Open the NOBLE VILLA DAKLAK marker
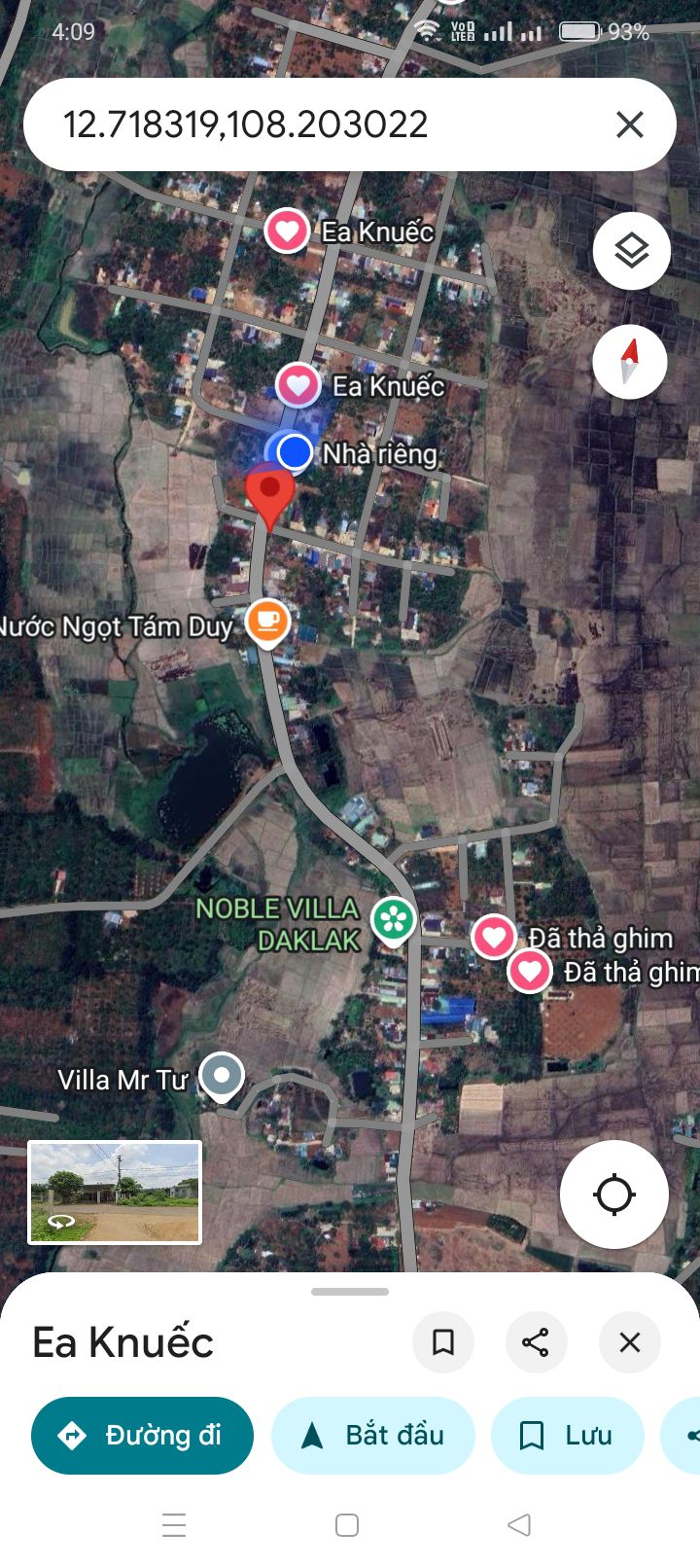This screenshot has height=1568, width=700. point(393,919)
